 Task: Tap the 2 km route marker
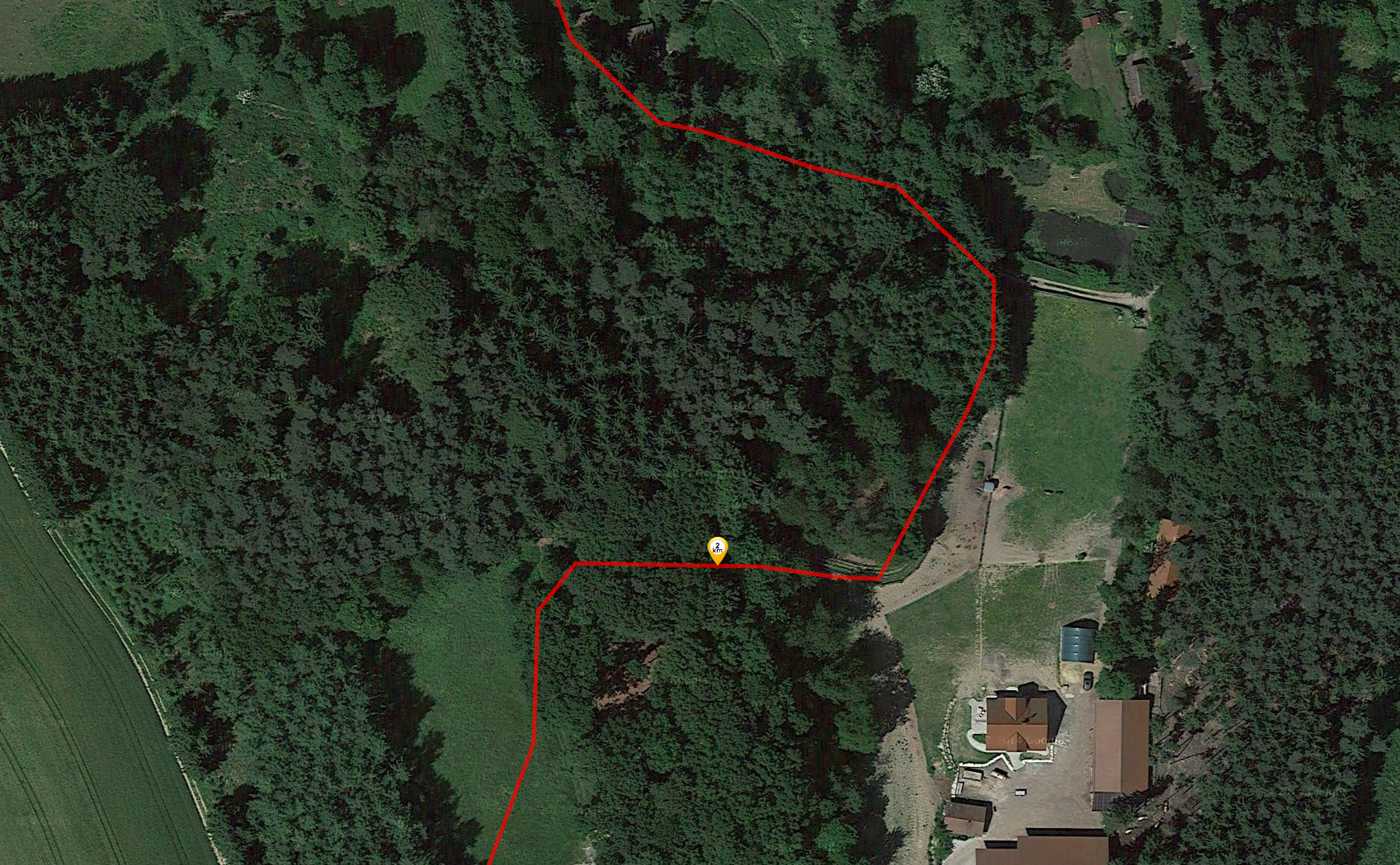click(x=718, y=548)
